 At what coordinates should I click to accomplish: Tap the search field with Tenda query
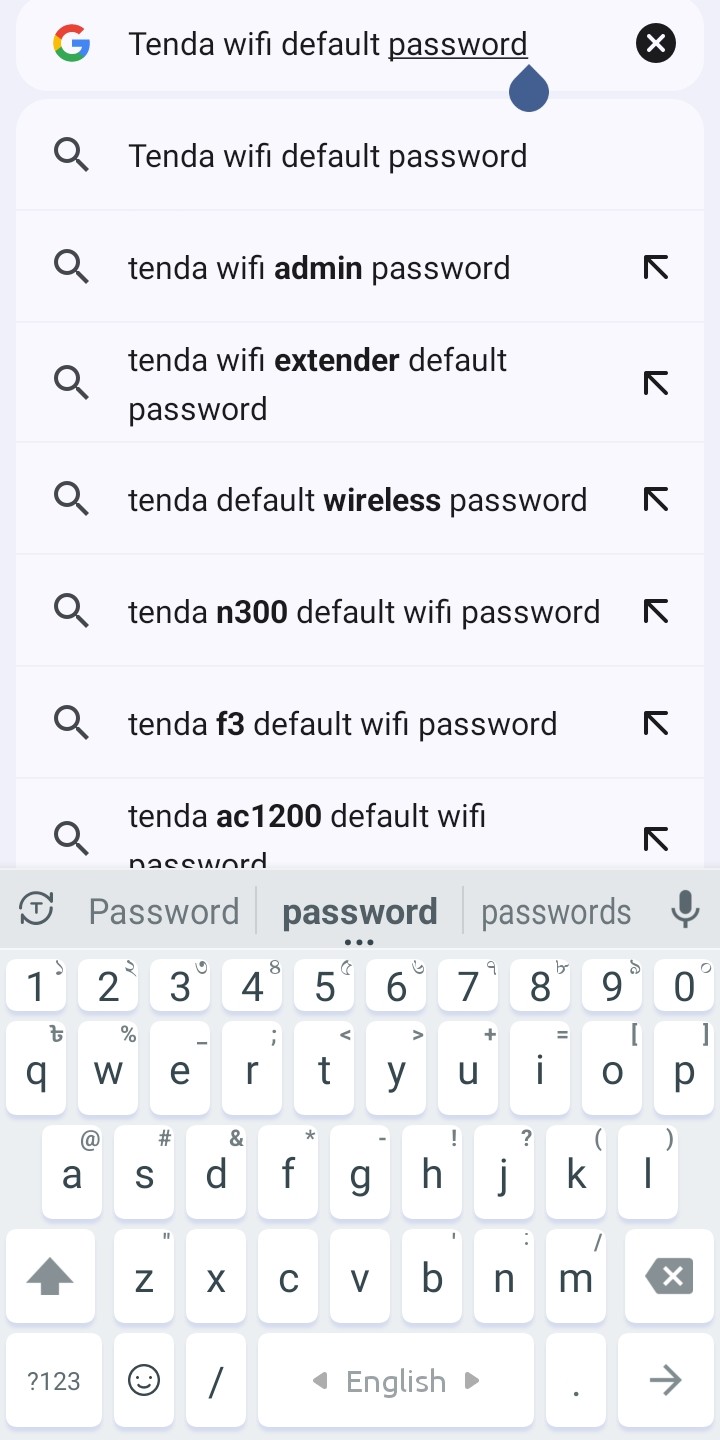coord(330,44)
